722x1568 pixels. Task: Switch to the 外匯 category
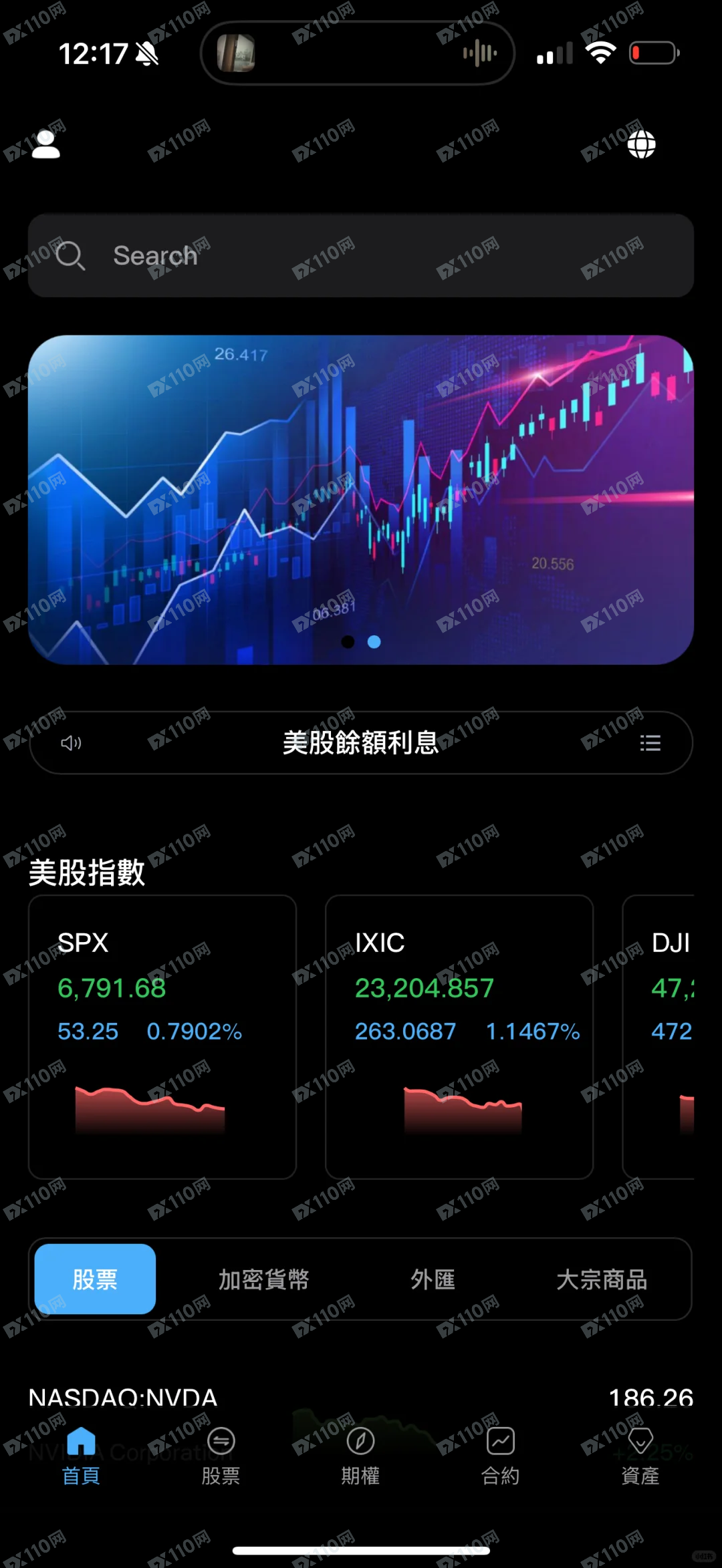point(433,1279)
